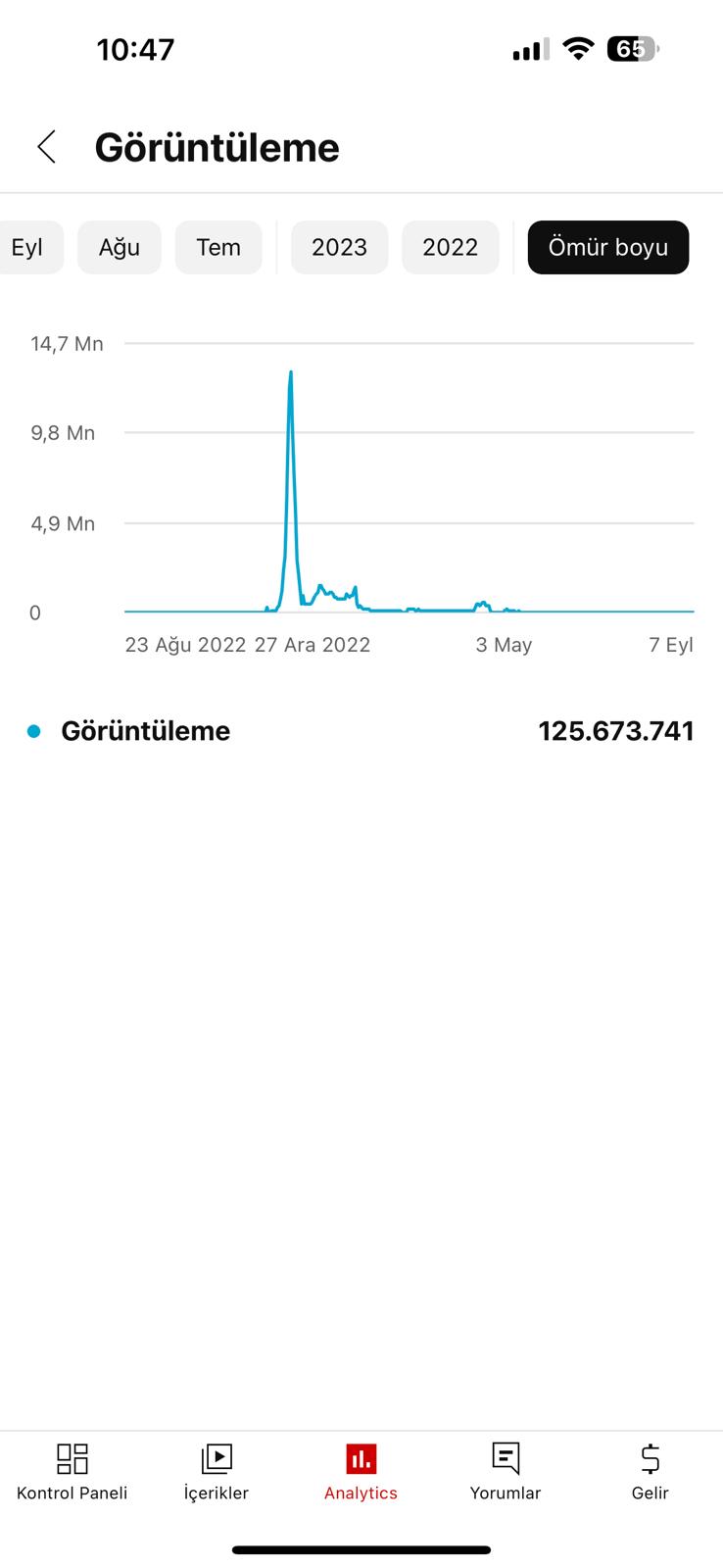The width and height of the screenshot is (723, 1568).
Task: Show views for 2022
Action: point(451,247)
